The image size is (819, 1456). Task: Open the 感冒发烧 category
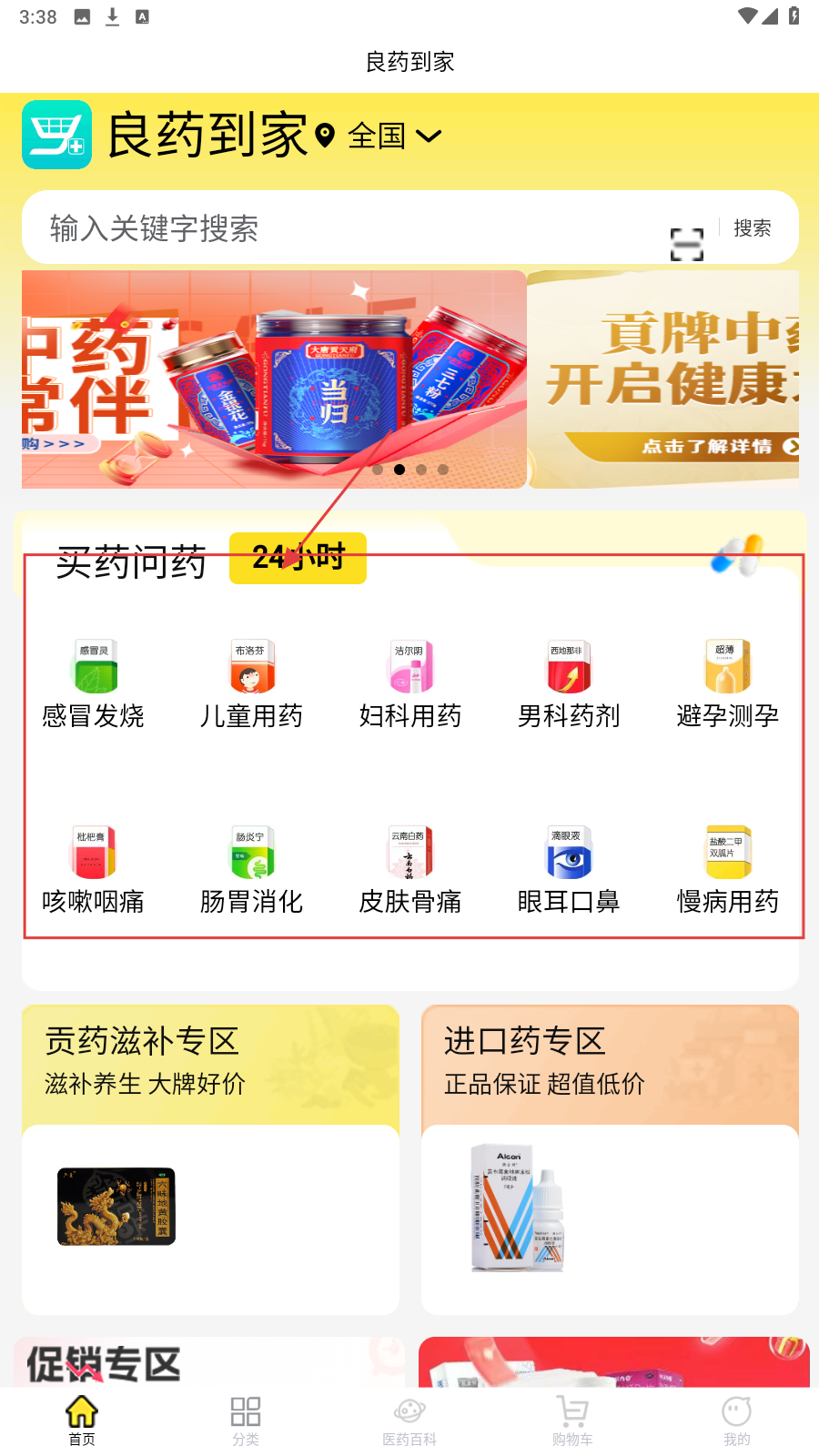pyautogui.click(x=93, y=684)
